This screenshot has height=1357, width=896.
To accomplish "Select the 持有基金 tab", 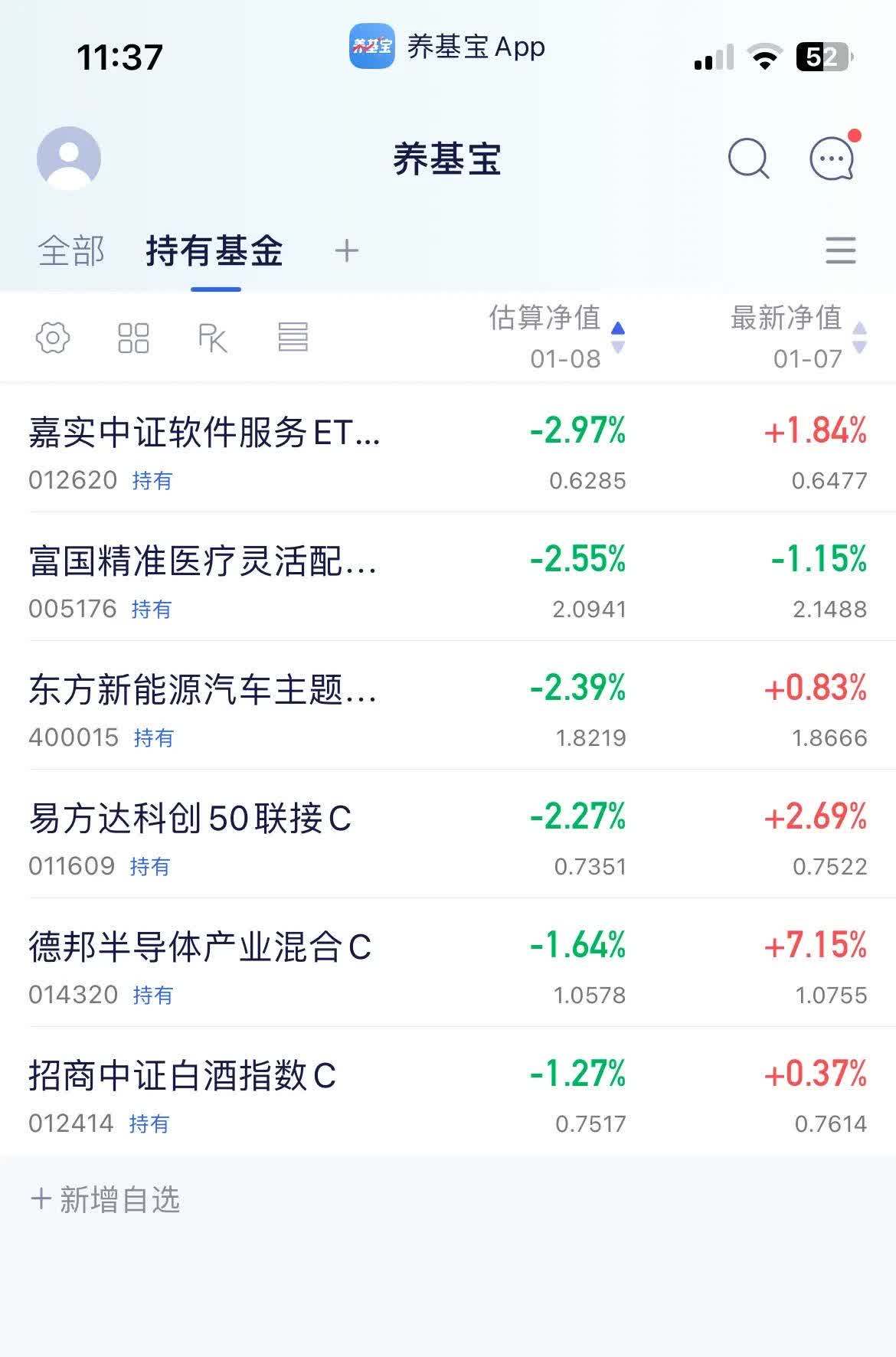I will [215, 250].
